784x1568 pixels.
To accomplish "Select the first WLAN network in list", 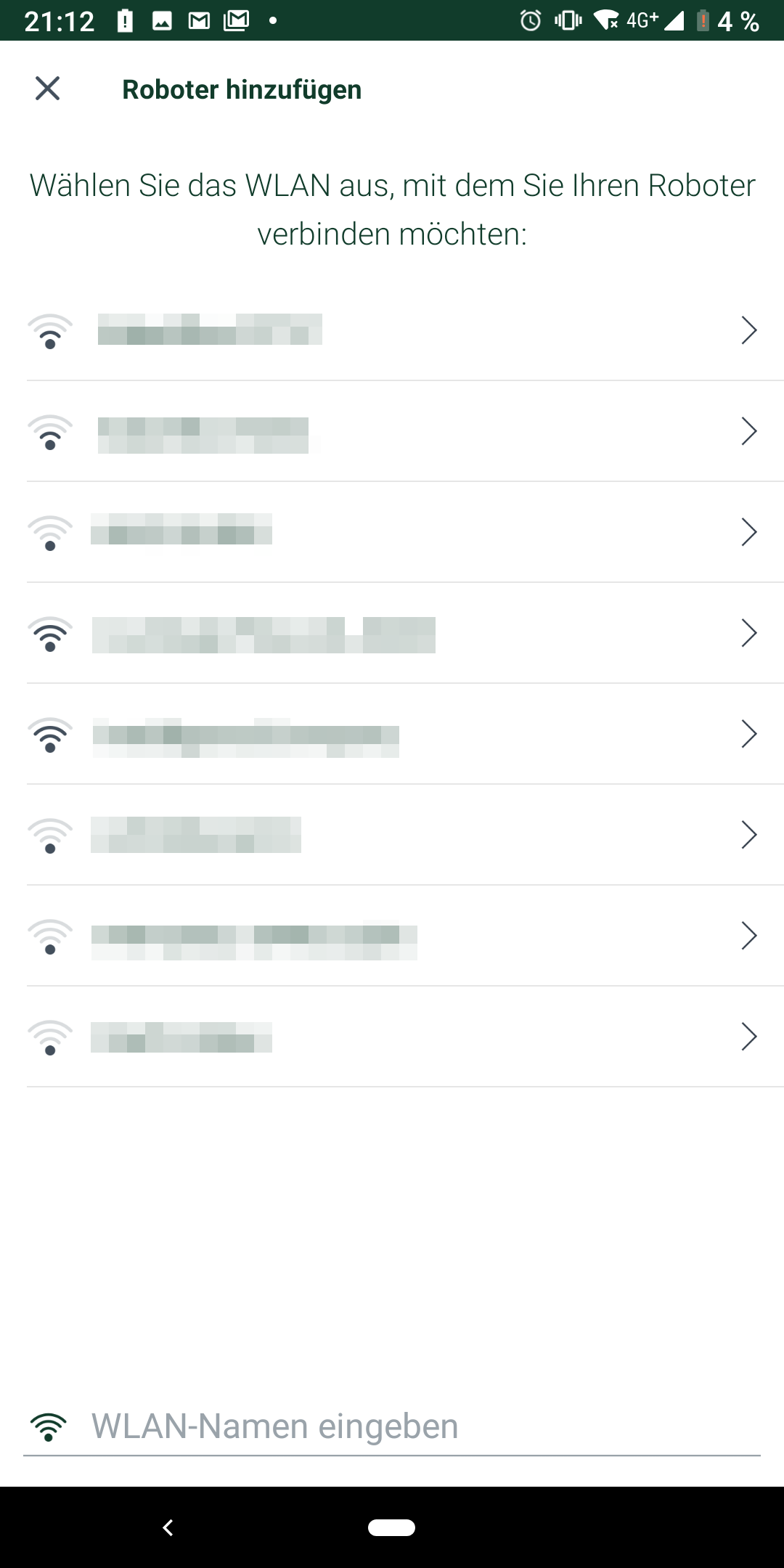I will (392, 330).
